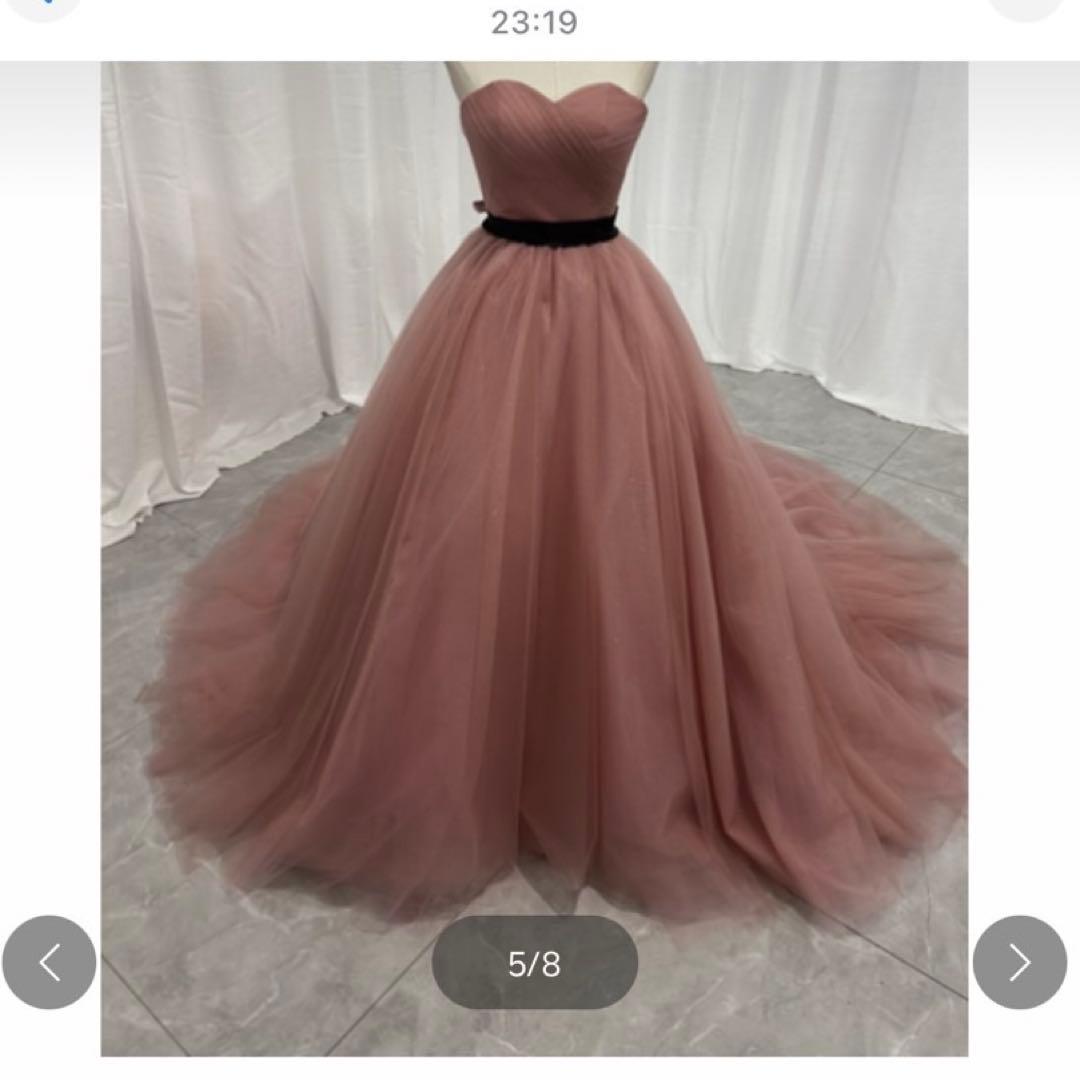Show the next dress photo

[x=1019, y=962]
